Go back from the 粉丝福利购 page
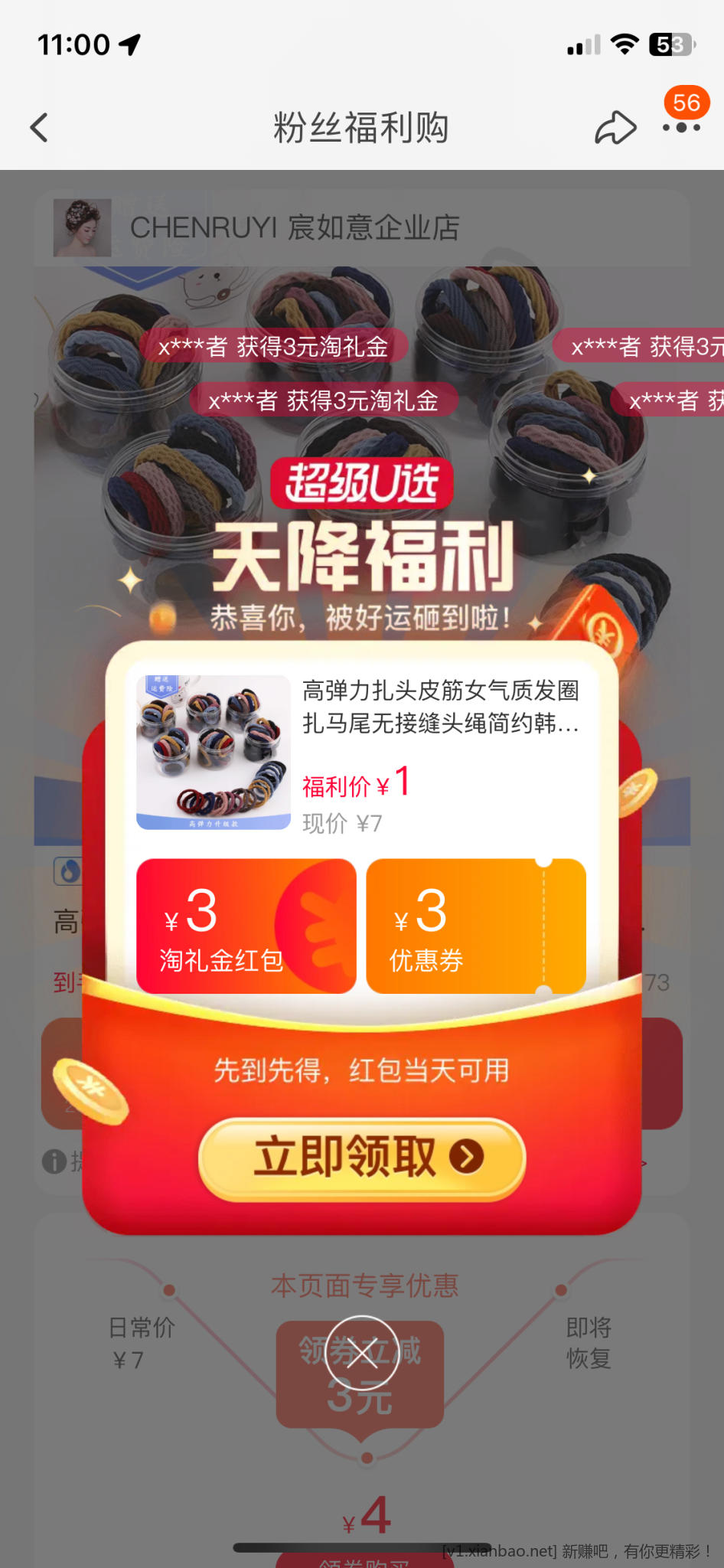Viewport: 724px width, 1568px height. 40,128
